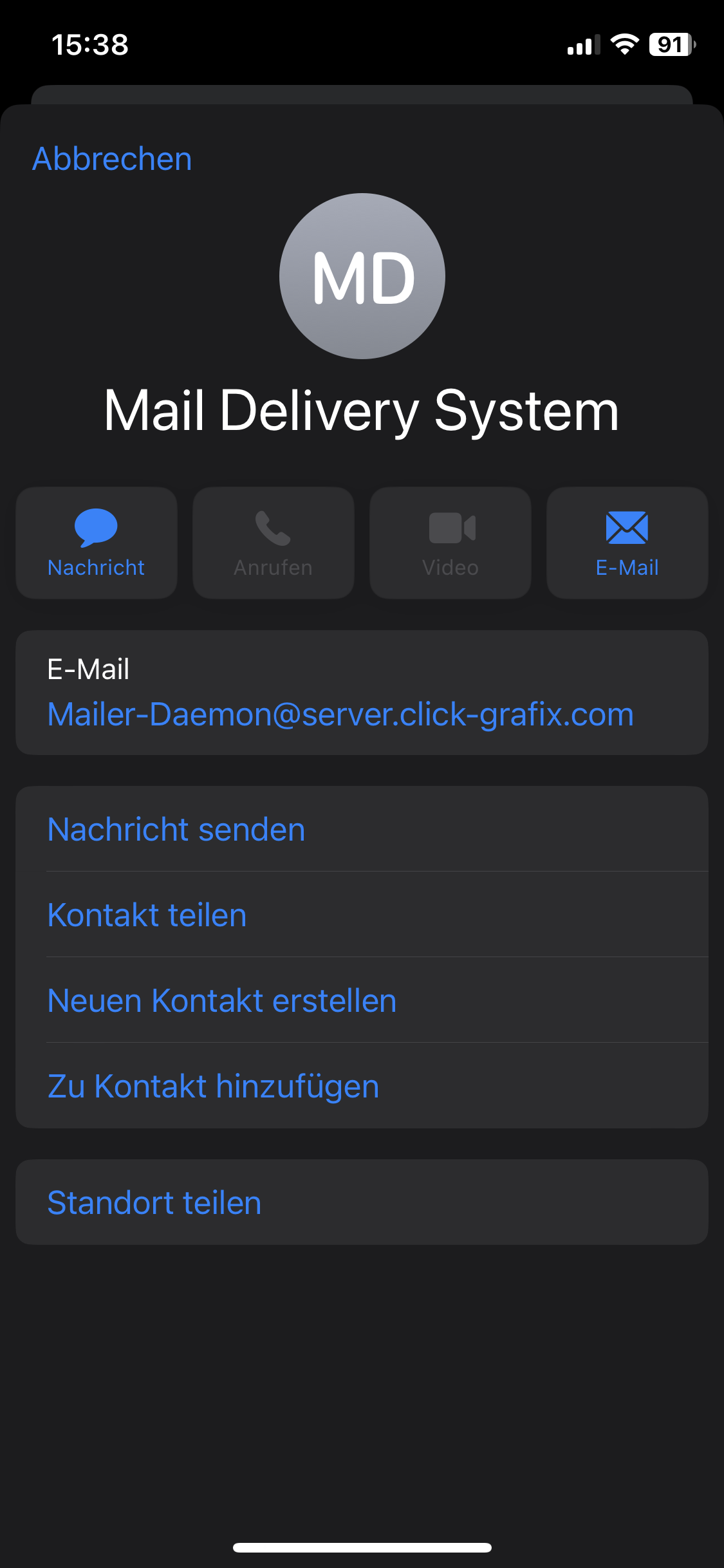Tap the Nachricht action button
The width and height of the screenshot is (724, 1568).
(97, 543)
